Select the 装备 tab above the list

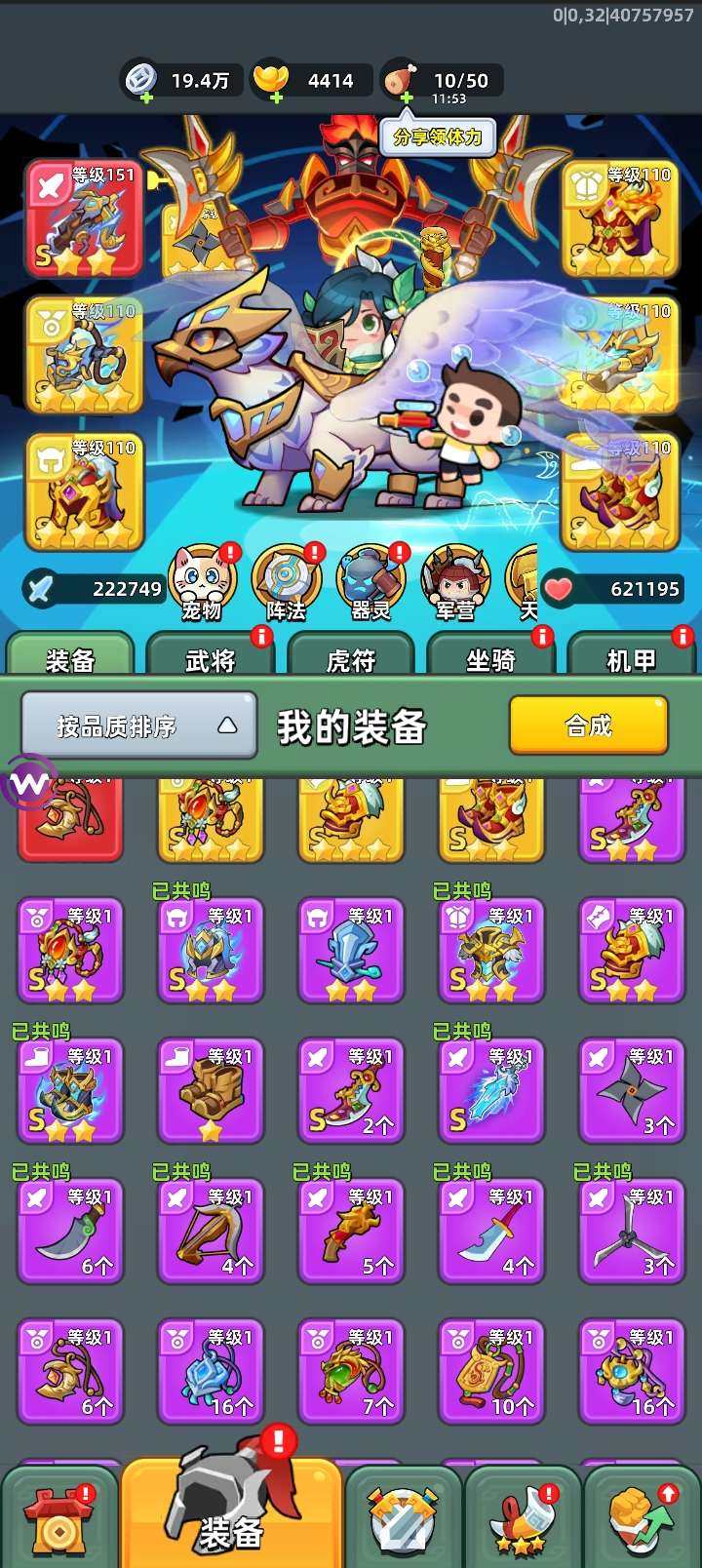tap(70, 658)
